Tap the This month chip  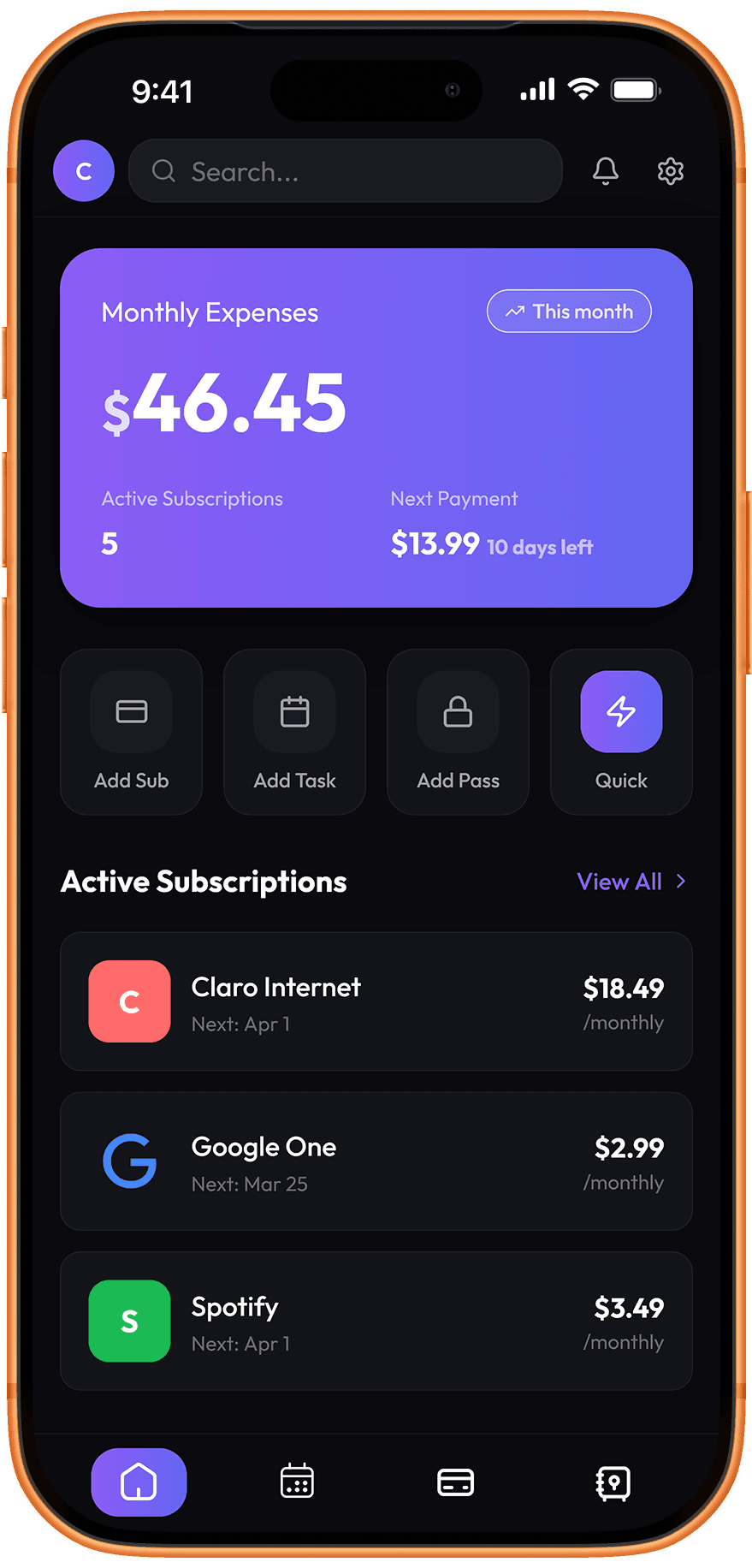pos(569,312)
